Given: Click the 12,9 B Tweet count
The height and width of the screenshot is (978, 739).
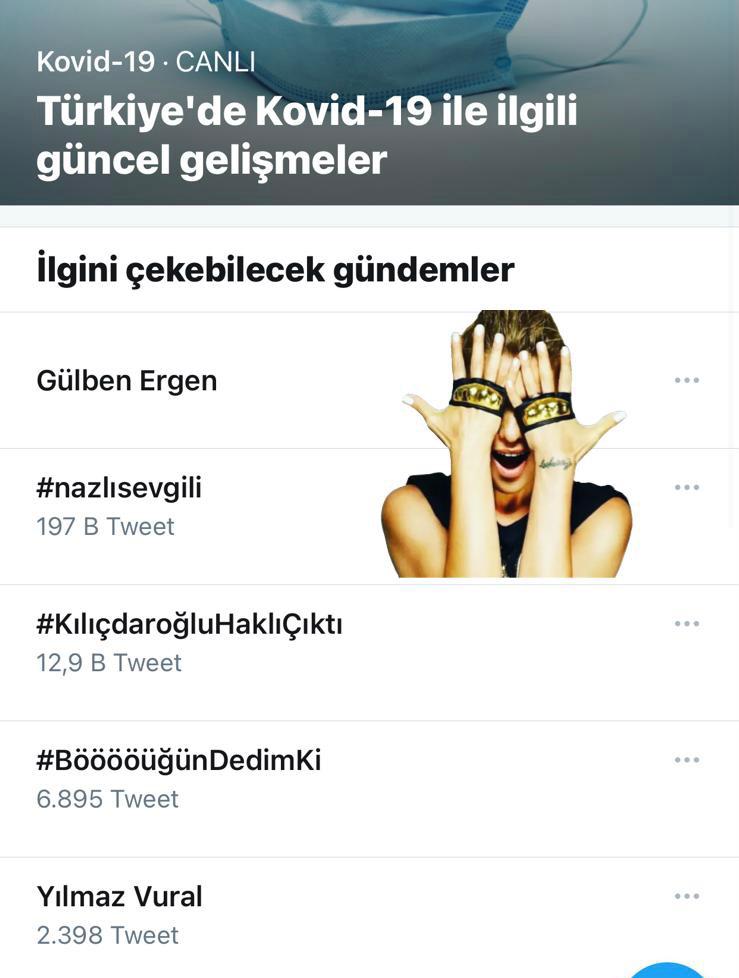Looking at the screenshot, I should (109, 662).
